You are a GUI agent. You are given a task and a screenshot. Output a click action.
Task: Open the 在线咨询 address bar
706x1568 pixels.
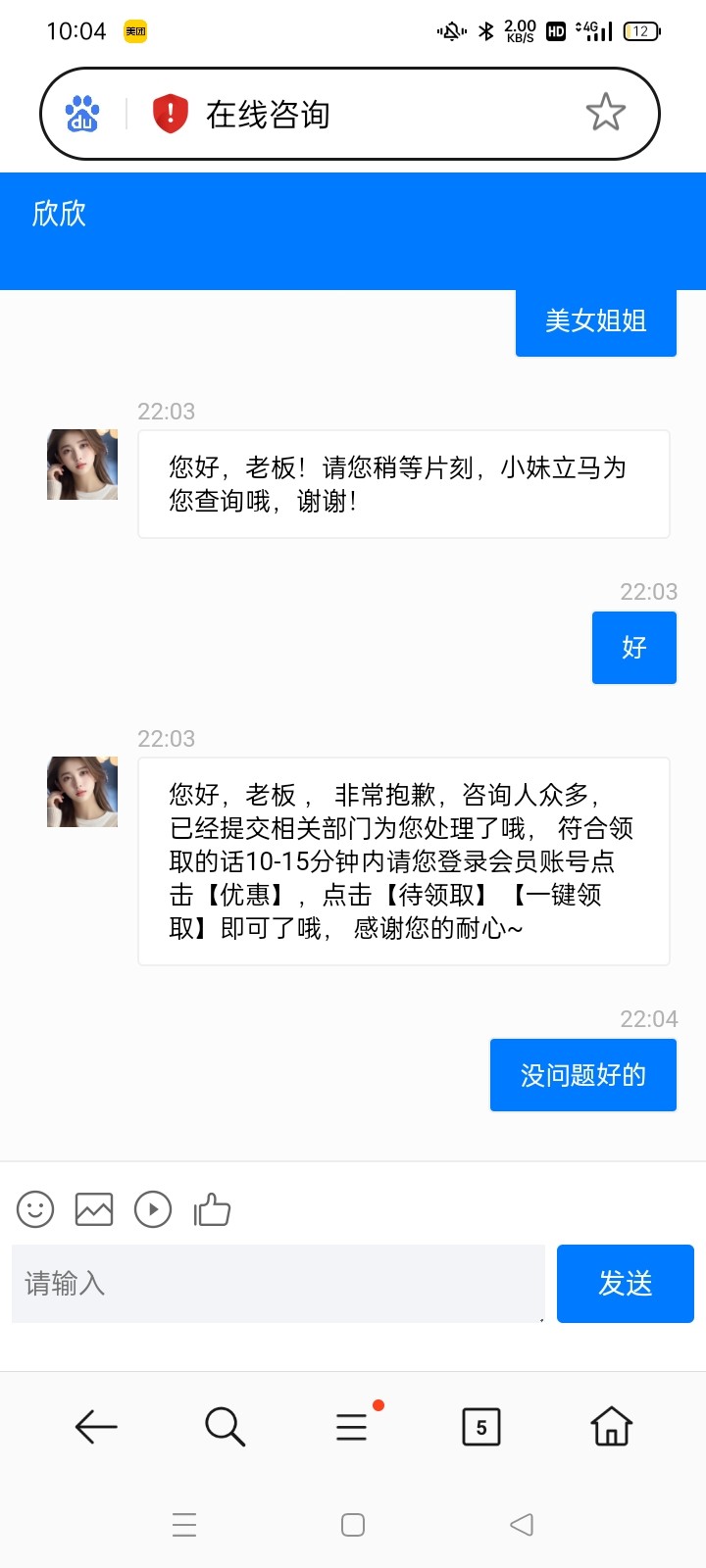373,114
